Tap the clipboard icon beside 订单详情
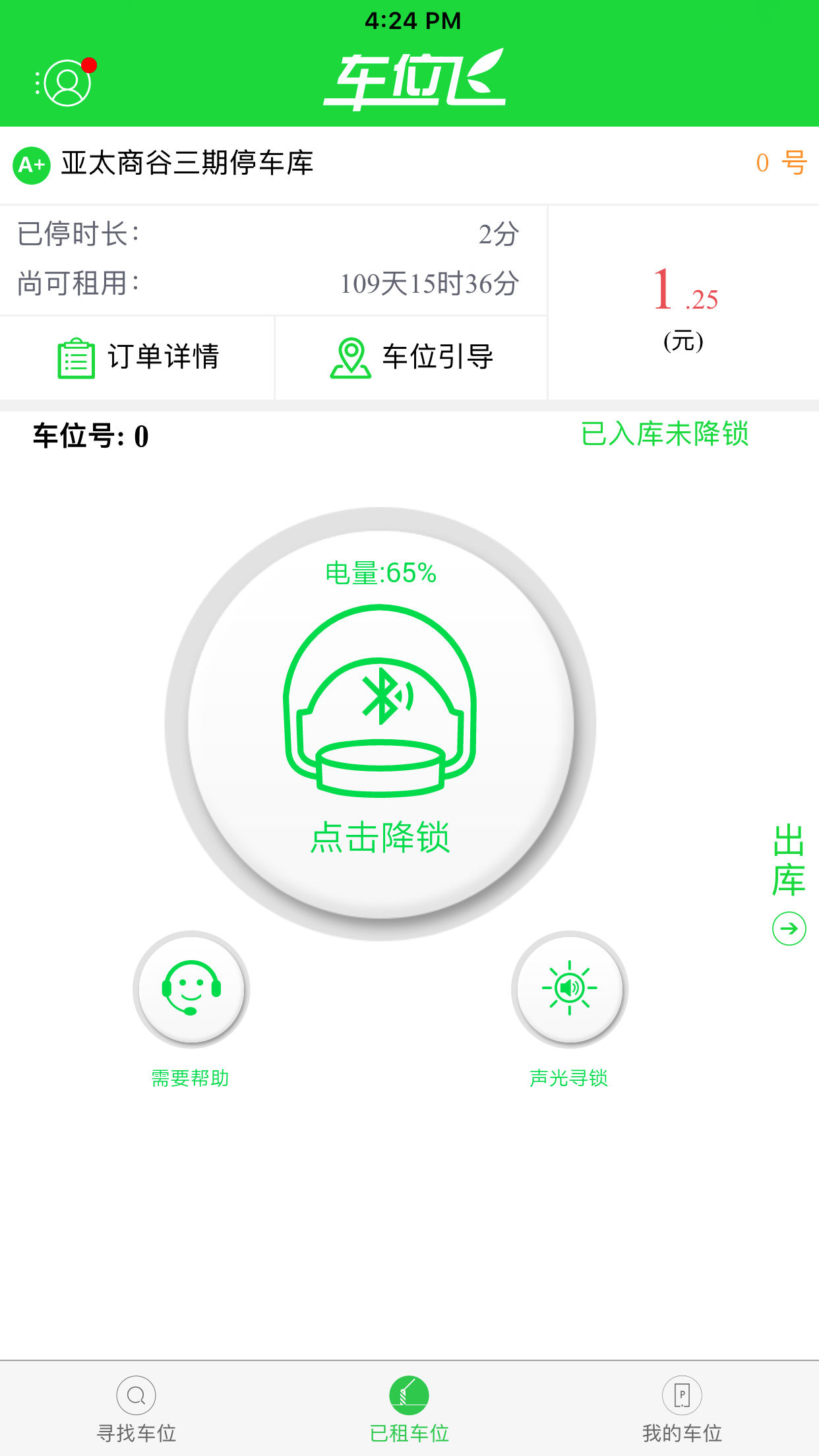819x1456 pixels. [x=75, y=358]
